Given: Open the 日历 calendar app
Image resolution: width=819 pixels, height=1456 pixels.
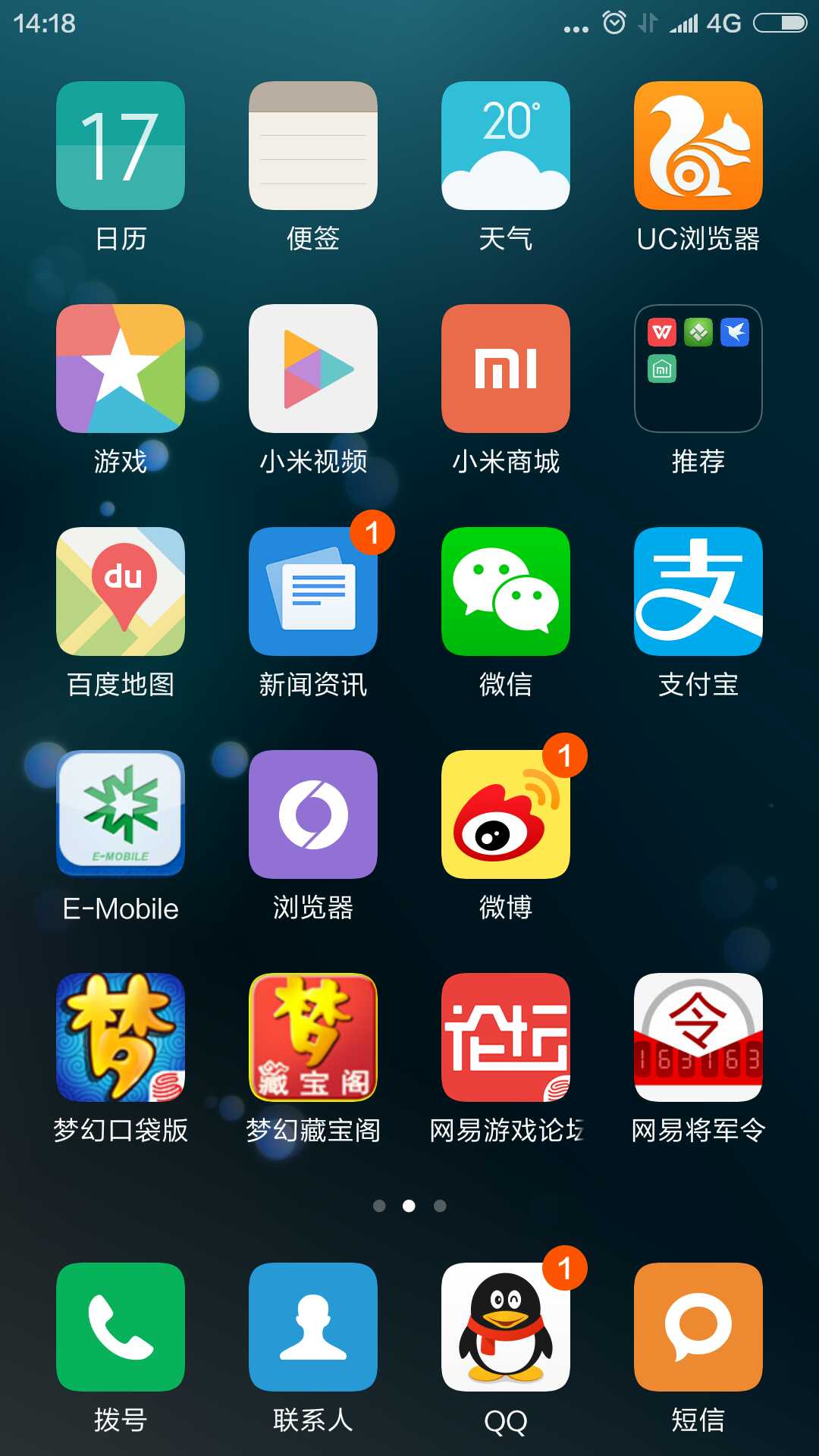Looking at the screenshot, I should pyautogui.click(x=121, y=146).
